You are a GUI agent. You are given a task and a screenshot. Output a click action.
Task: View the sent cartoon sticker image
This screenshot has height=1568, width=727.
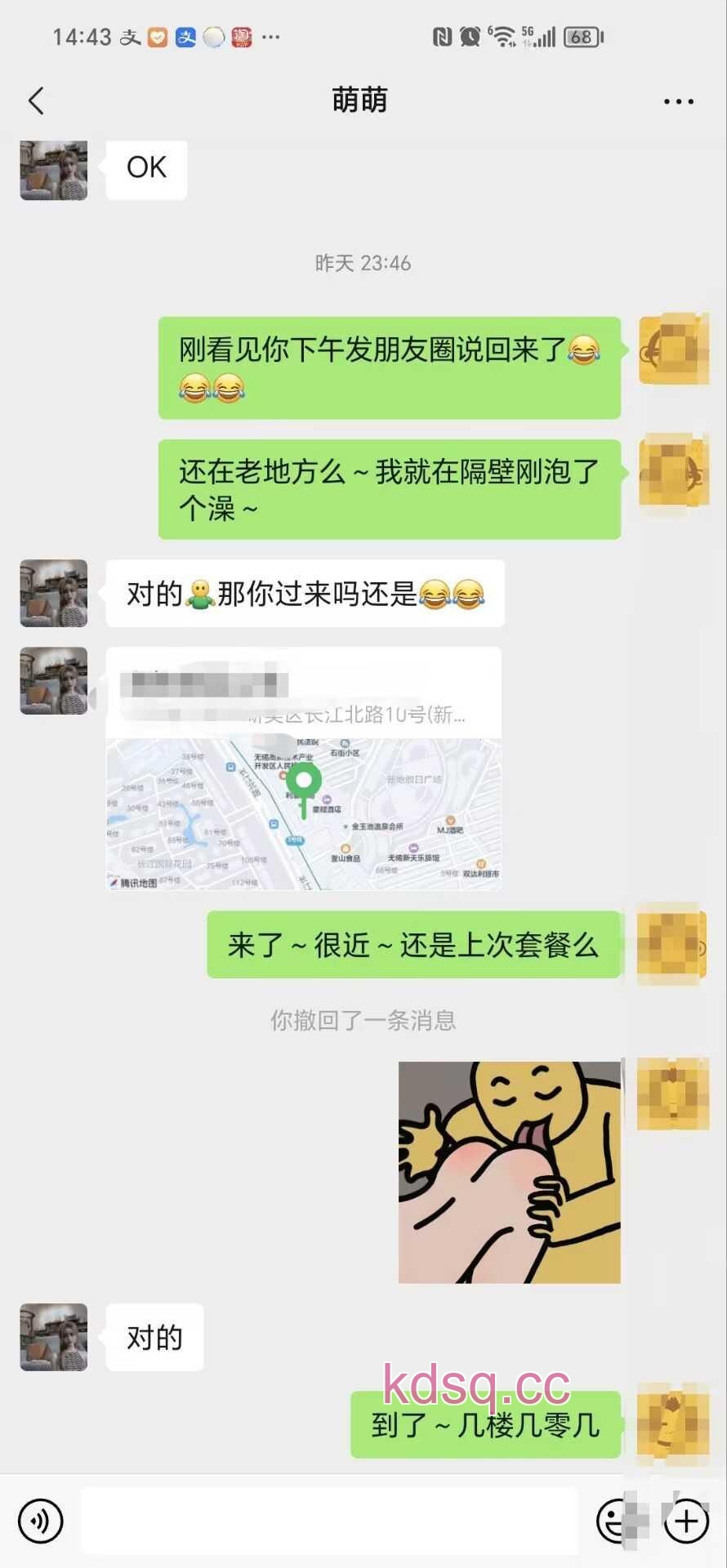pos(509,1172)
